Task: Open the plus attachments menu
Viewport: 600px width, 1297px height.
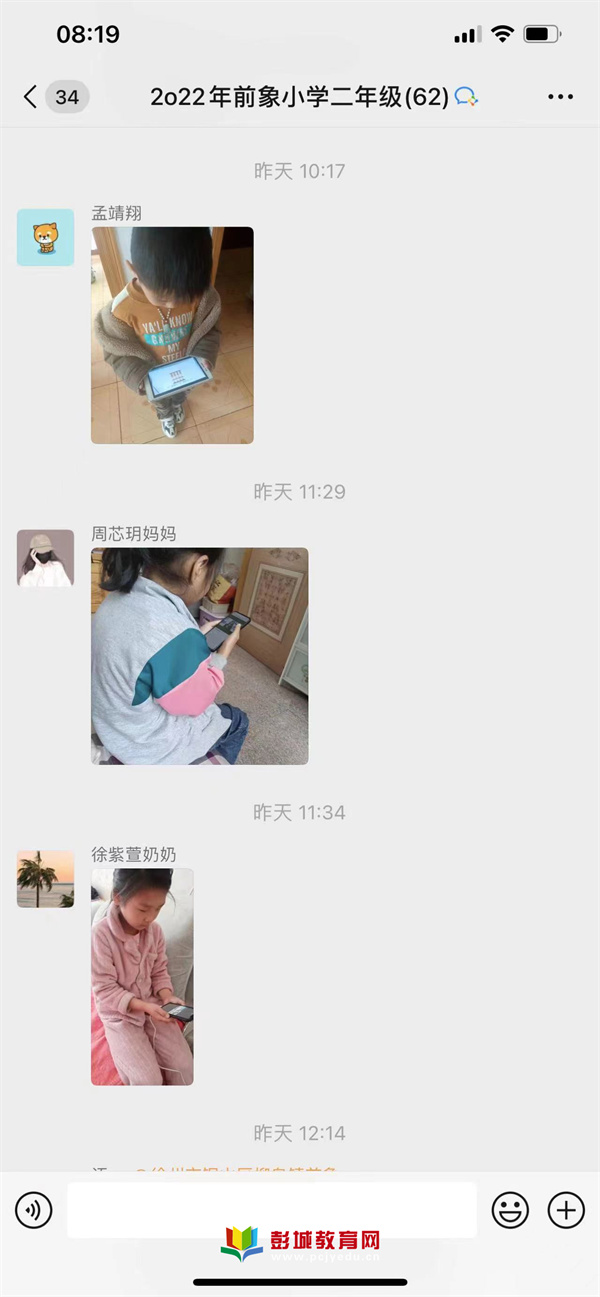Action: 566,1211
